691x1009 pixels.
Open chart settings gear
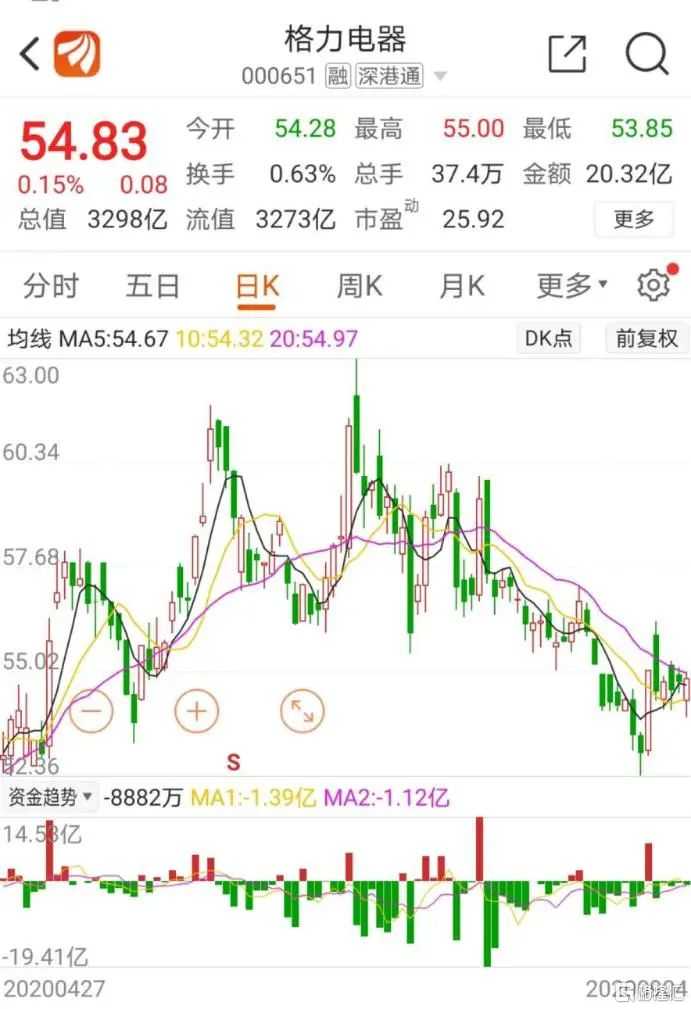tap(653, 286)
